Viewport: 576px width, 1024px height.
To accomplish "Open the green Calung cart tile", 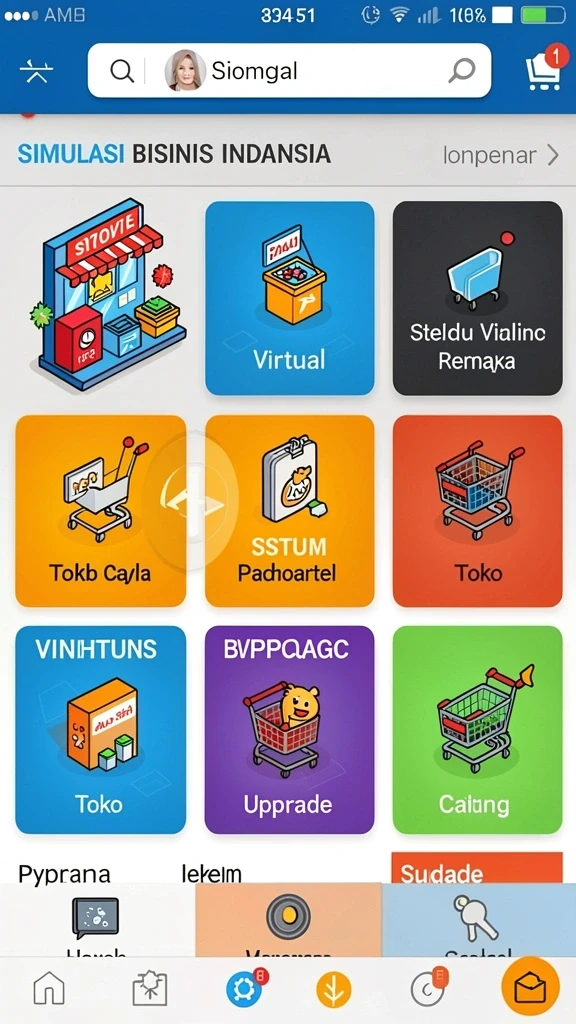I will (477, 730).
